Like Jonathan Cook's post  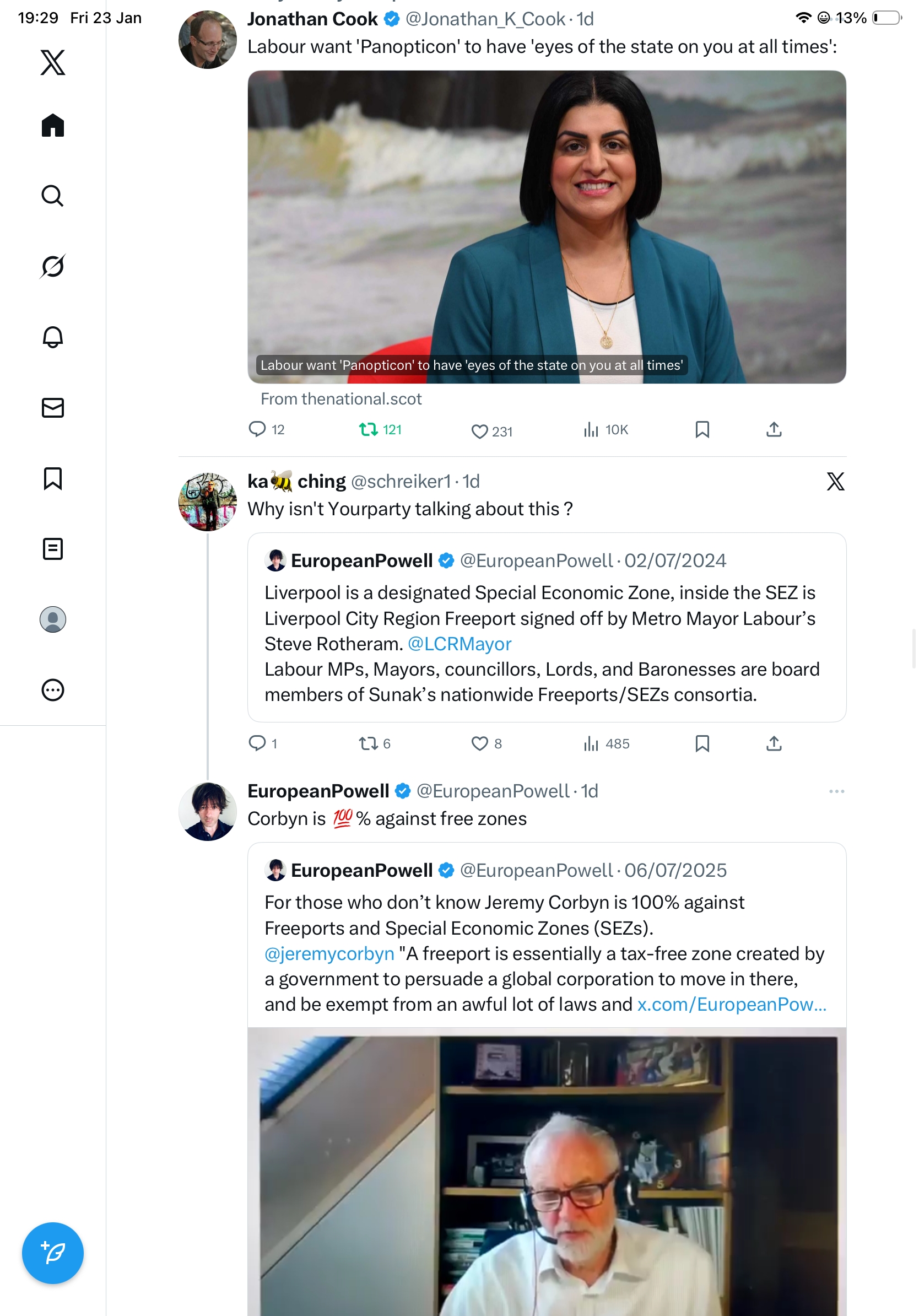(479, 431)
